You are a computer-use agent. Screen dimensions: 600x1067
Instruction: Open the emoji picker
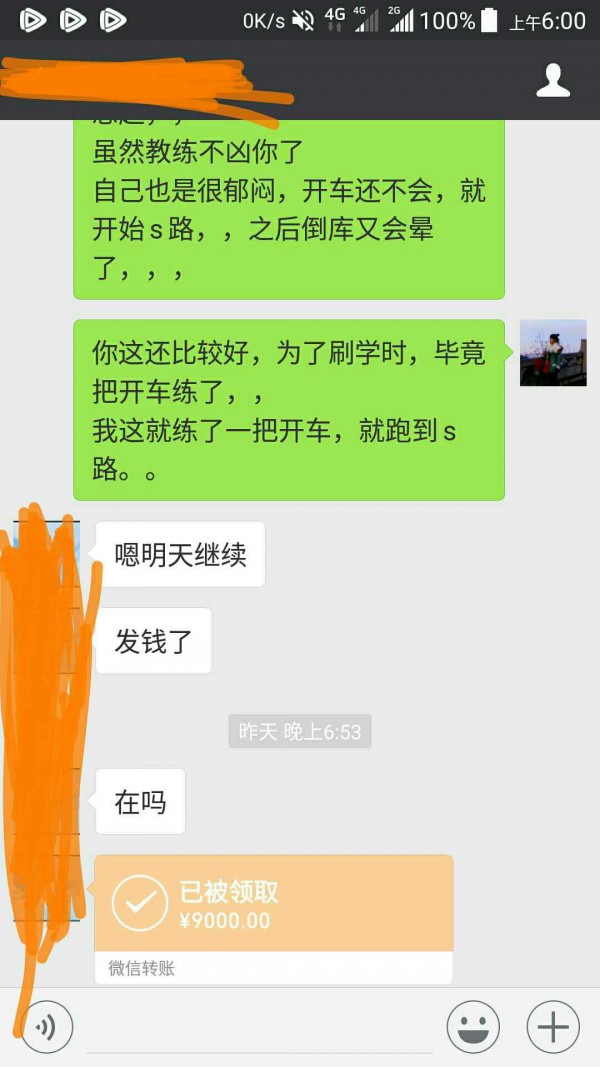pyautogui.click(x=472, y=1027)
